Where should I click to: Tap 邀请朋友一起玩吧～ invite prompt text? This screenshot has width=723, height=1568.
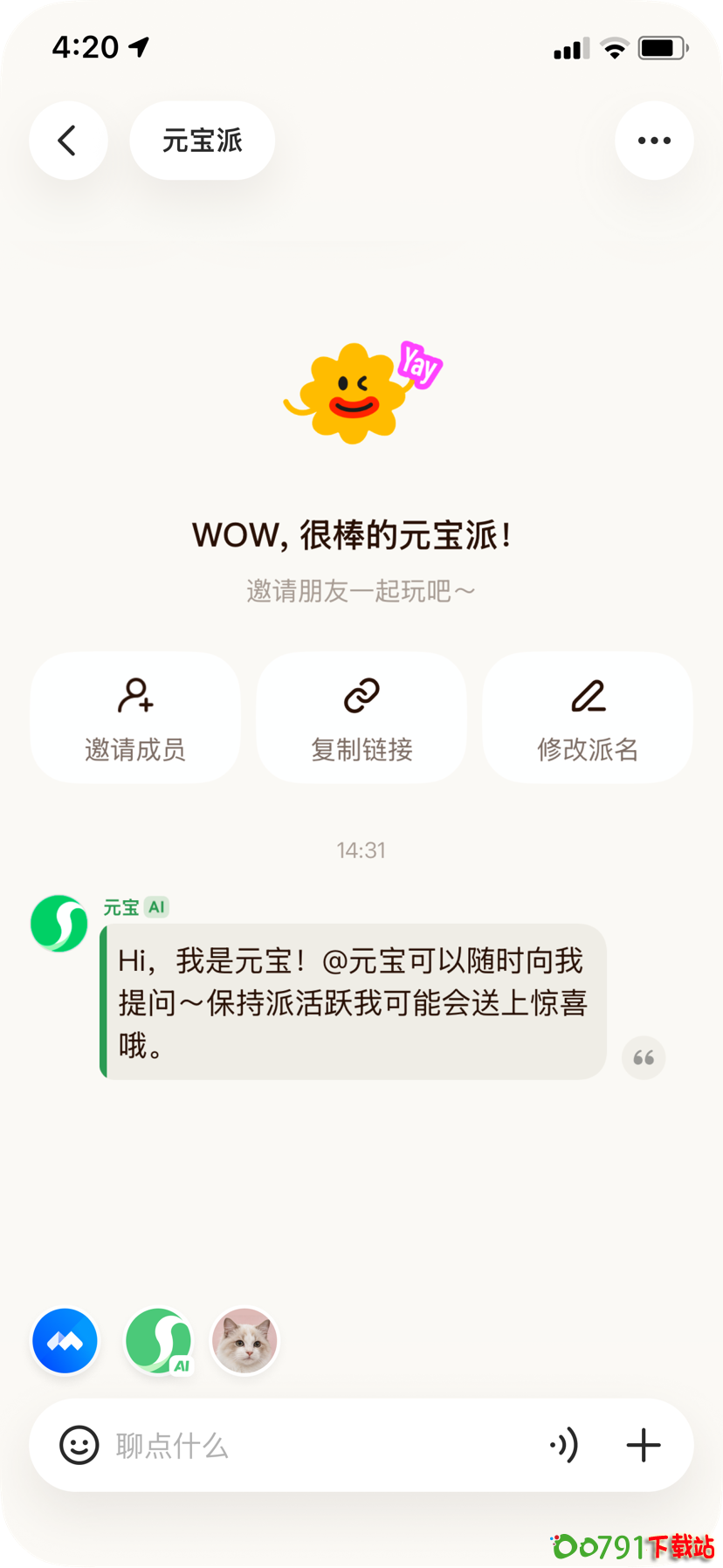coord(361,591)
